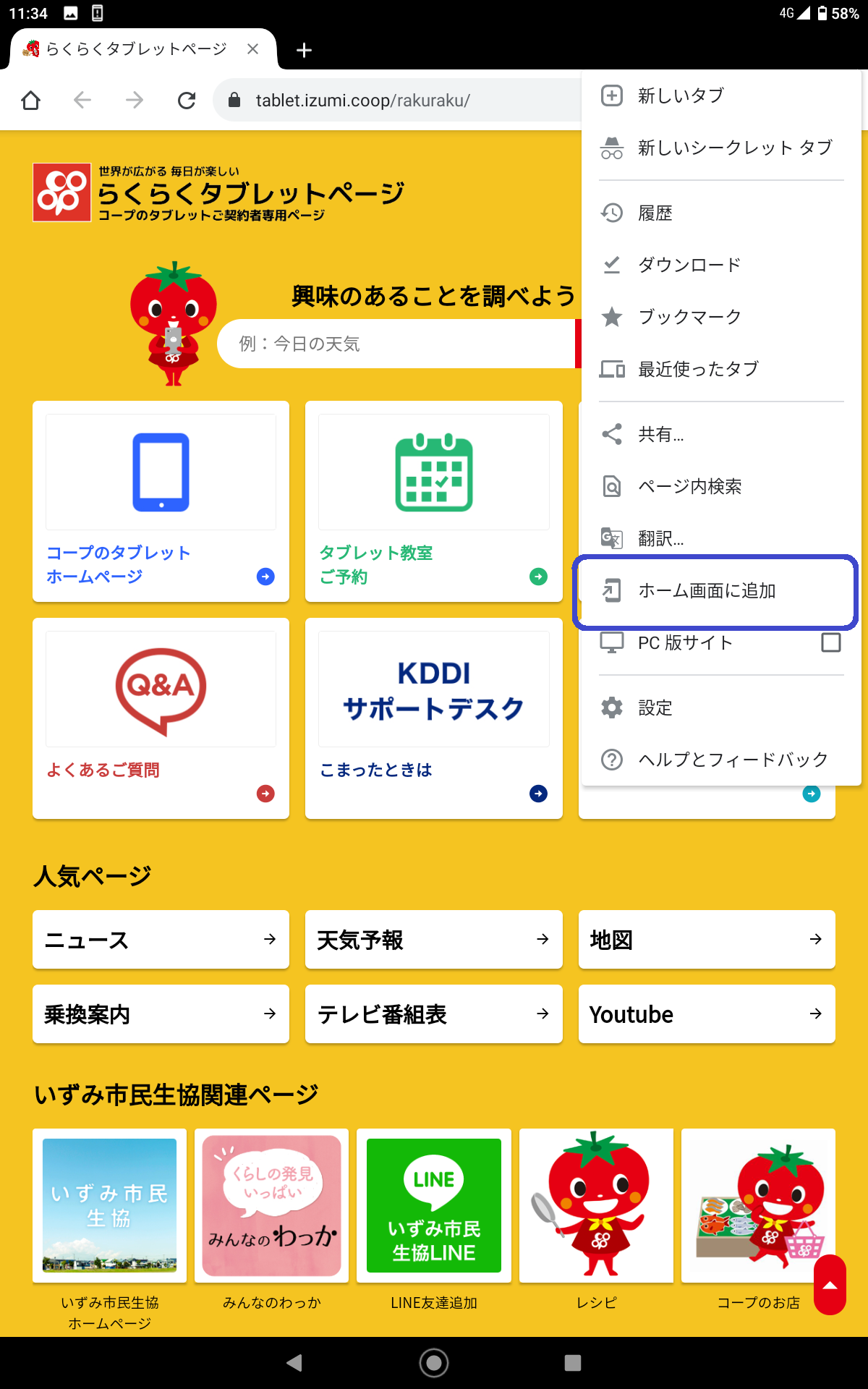The image size is (868, 1389).
Task: Open the ニュース popular page
Action: [x=161, y=940]
